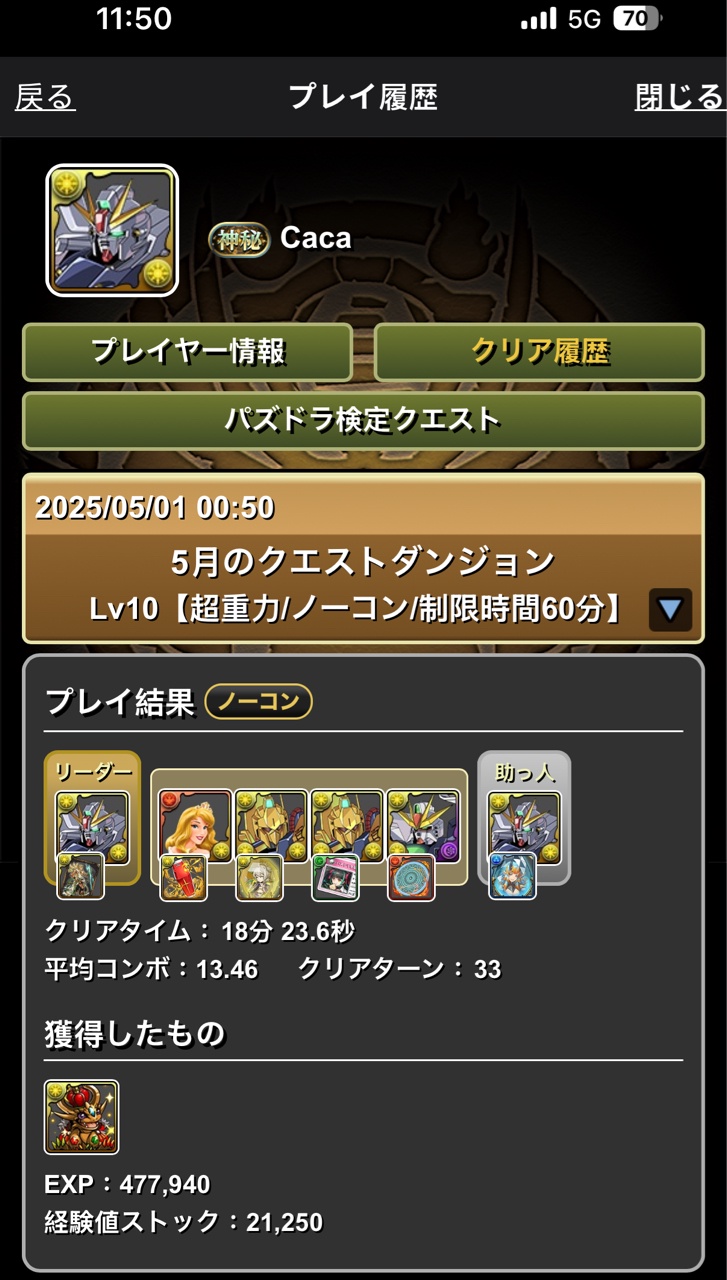
Task: Expand the dungeon dropdown arrow
Action: (x=670, y=609)
